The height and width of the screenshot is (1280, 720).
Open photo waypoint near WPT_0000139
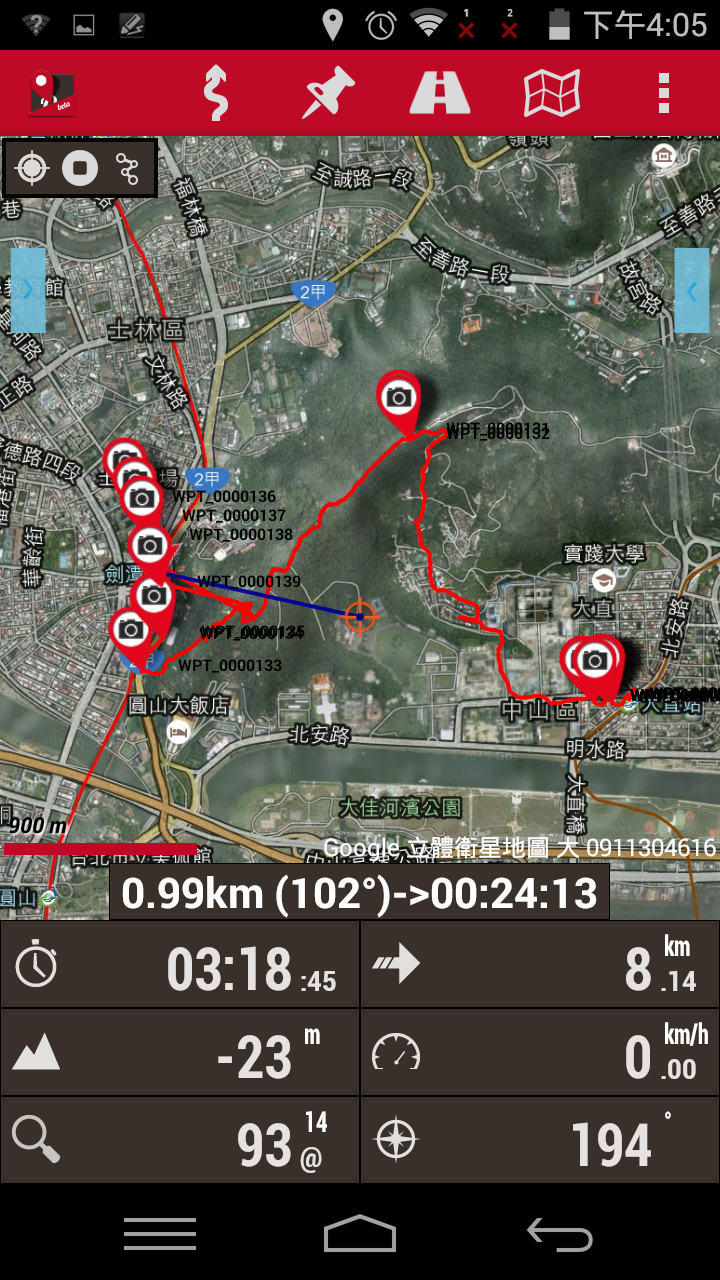[153, 596]
